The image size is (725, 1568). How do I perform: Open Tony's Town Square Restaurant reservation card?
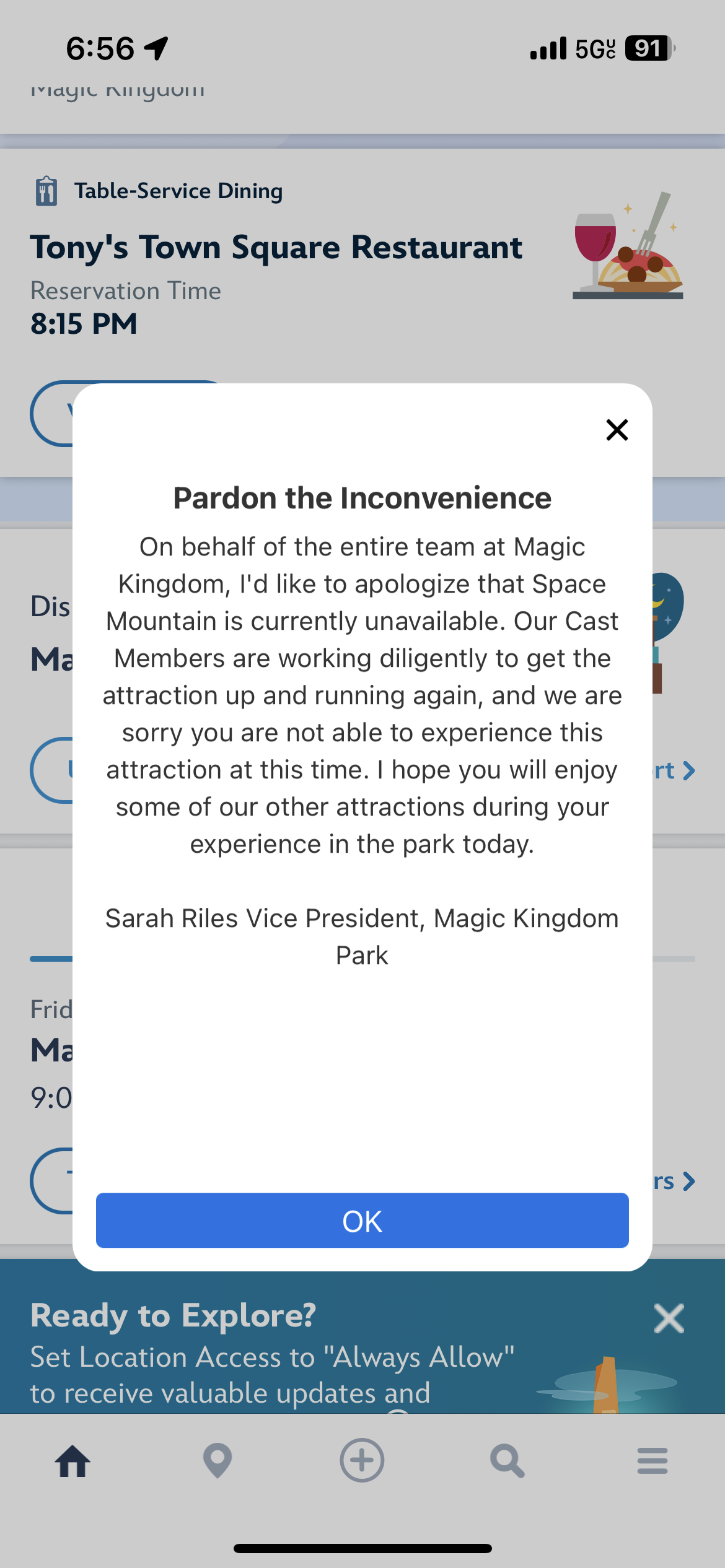point(276,248)
